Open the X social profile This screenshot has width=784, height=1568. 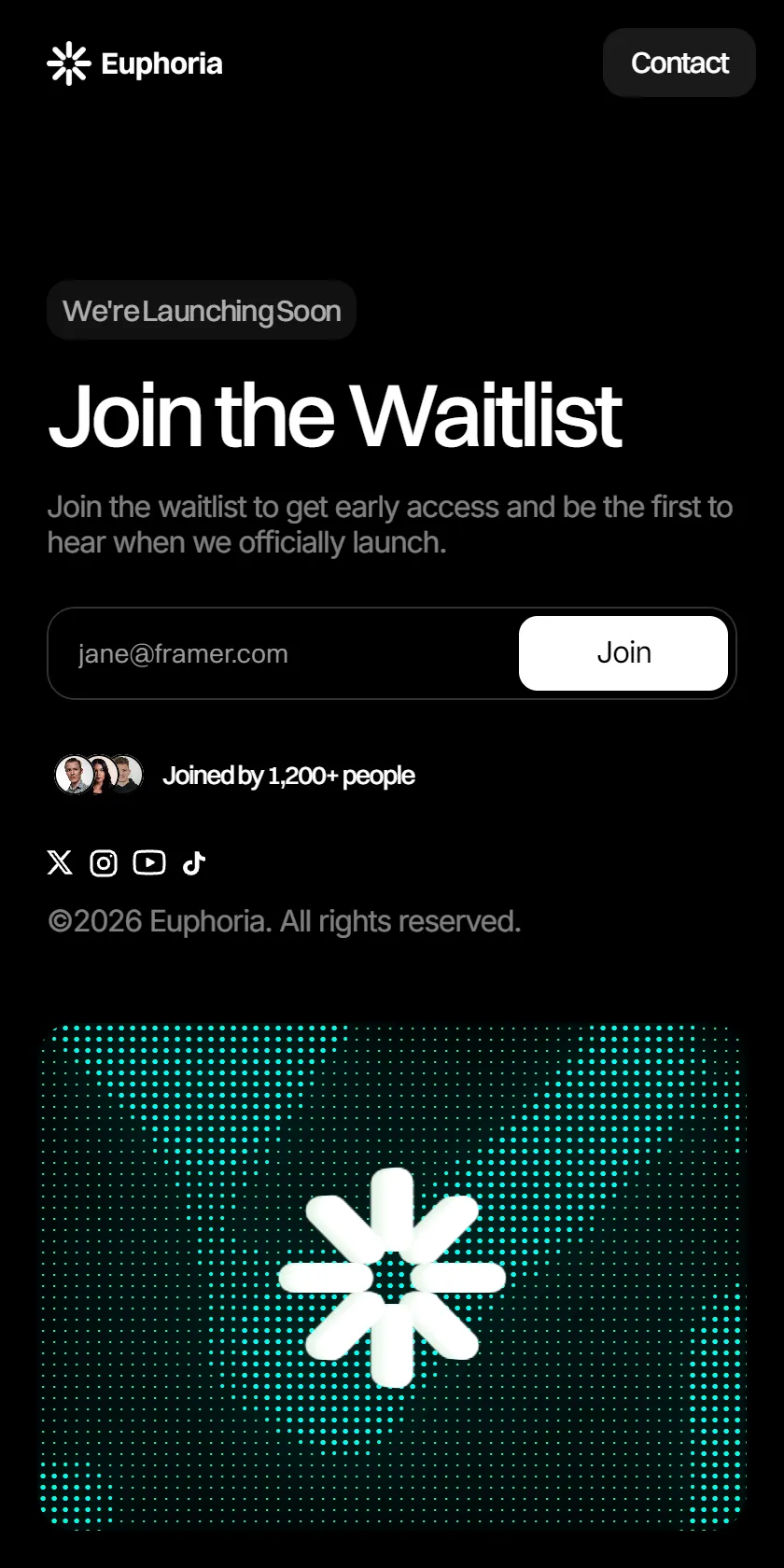click(60, 862)
